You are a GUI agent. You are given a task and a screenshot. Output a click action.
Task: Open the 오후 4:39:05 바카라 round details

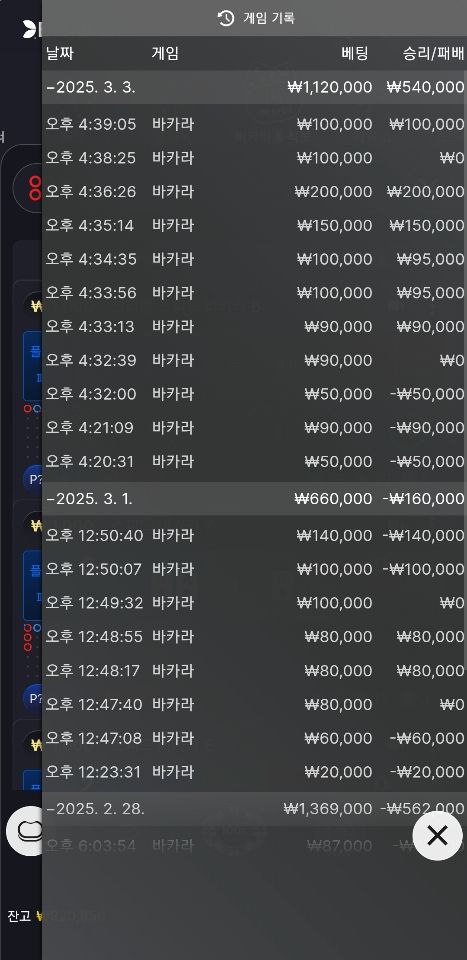click(x=255, y=124)
